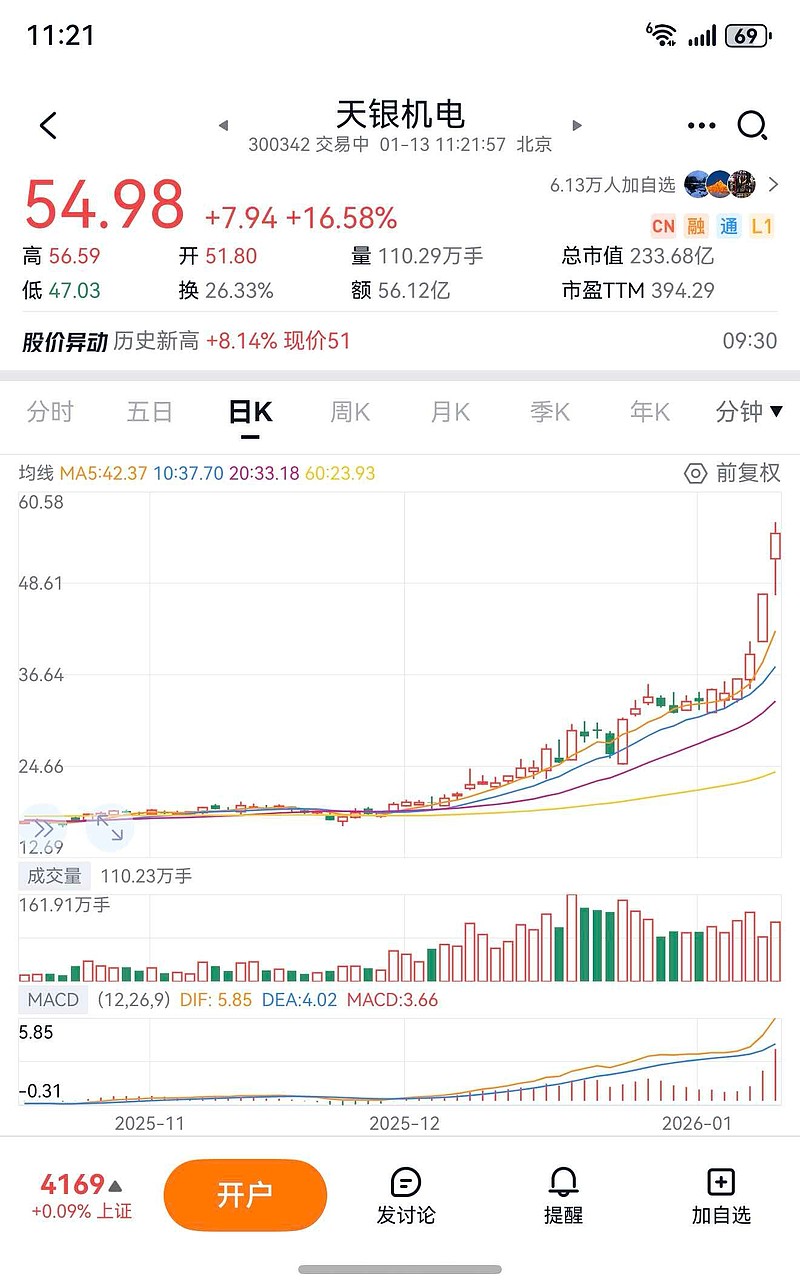This screenshot has height=1285, width=800.
Task: Tap the back arrow to exit stock page
Action: tap(48, 126)
